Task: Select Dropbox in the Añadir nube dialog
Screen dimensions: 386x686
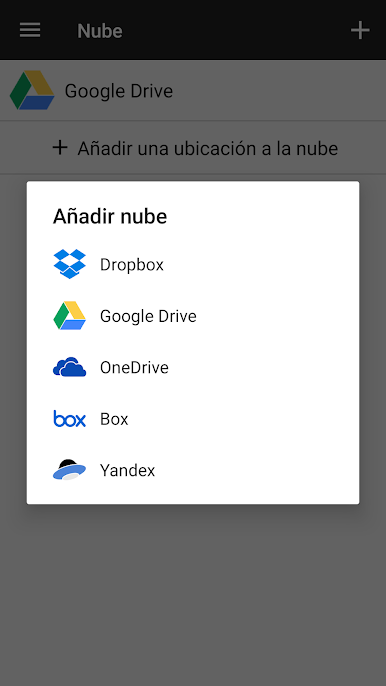Action: [193, 264]
